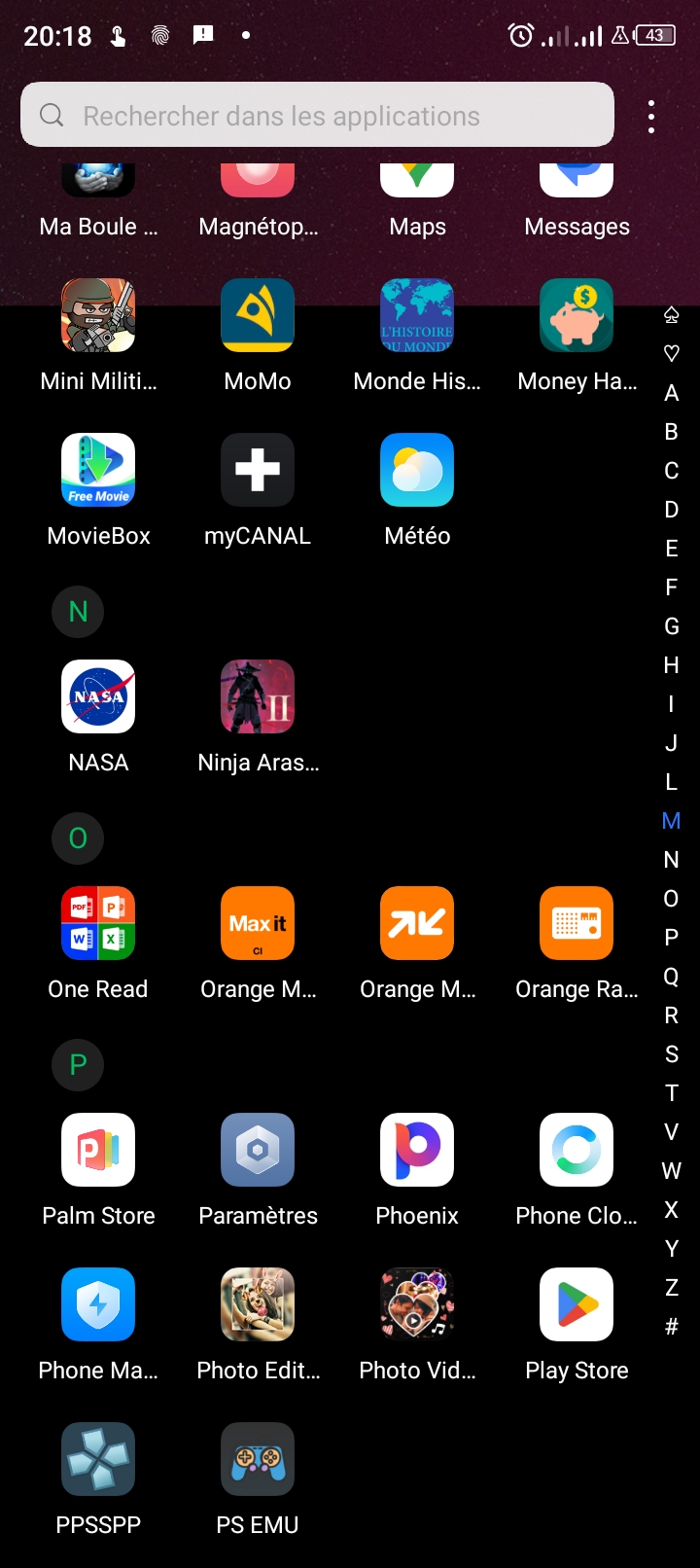
Task: Open the NASA app
Action: 98,697
